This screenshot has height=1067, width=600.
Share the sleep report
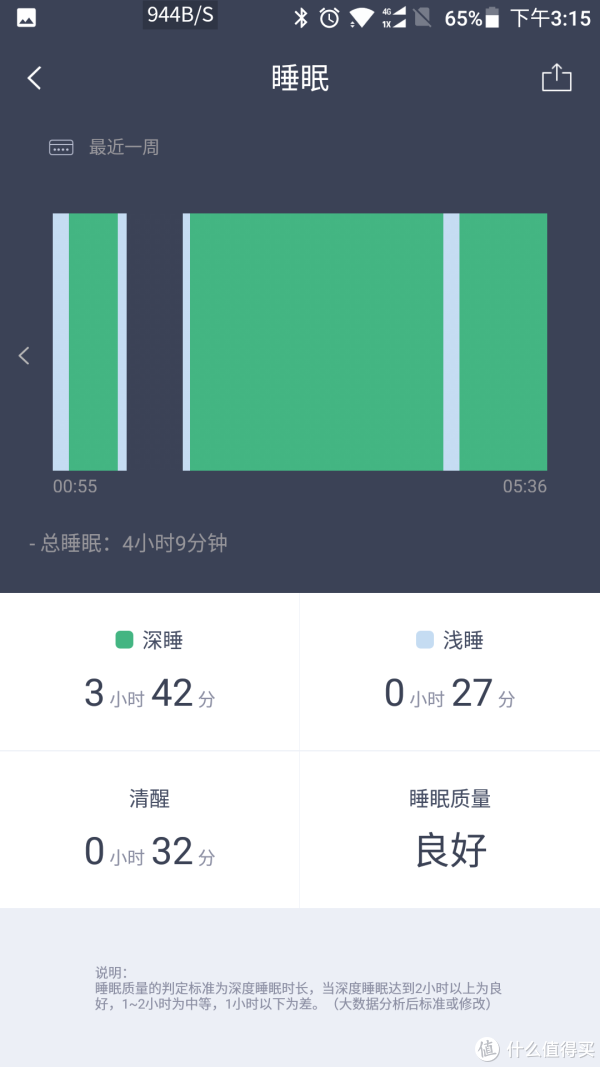point(556,78)
